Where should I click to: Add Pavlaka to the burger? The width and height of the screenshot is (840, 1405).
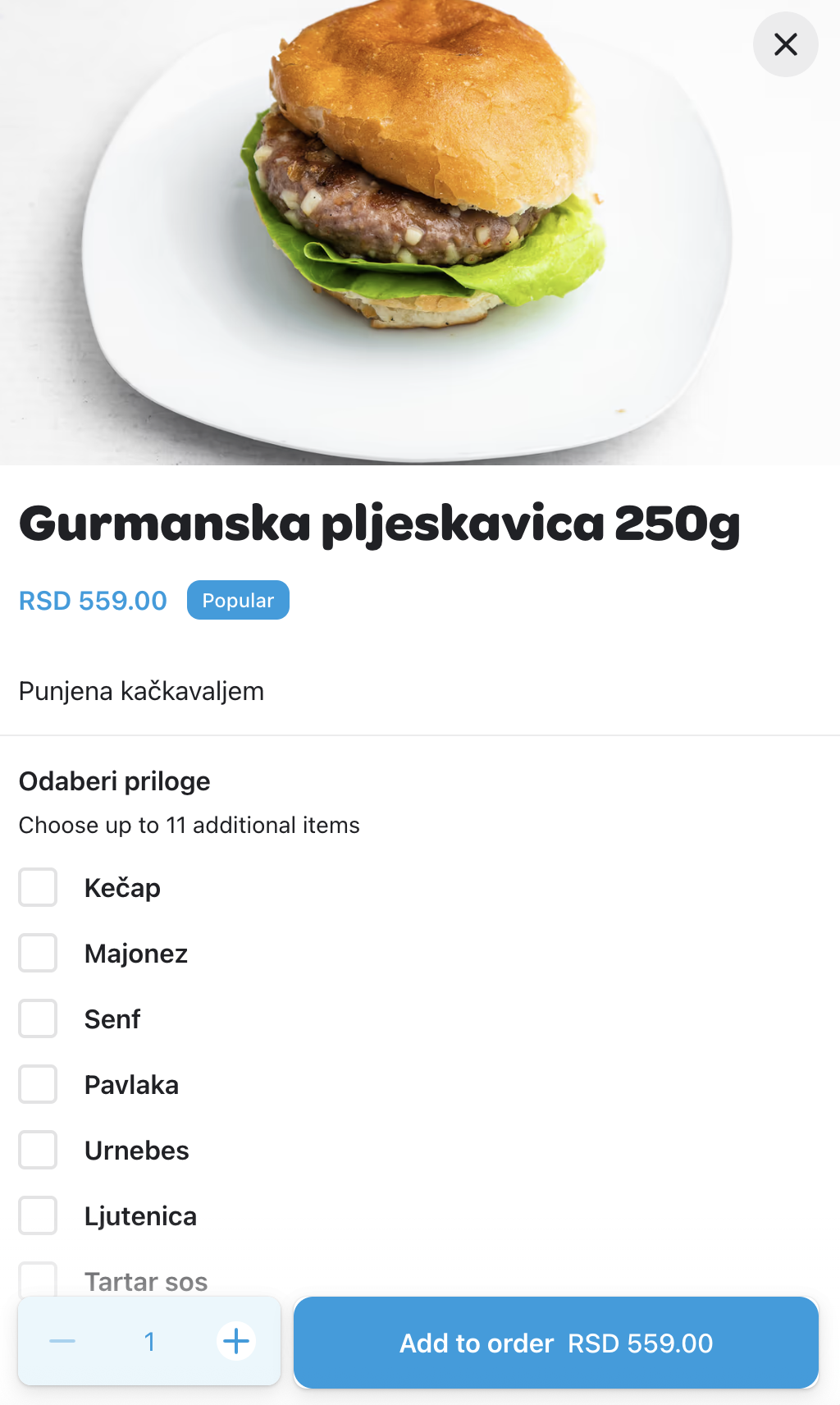[38, 1084]
